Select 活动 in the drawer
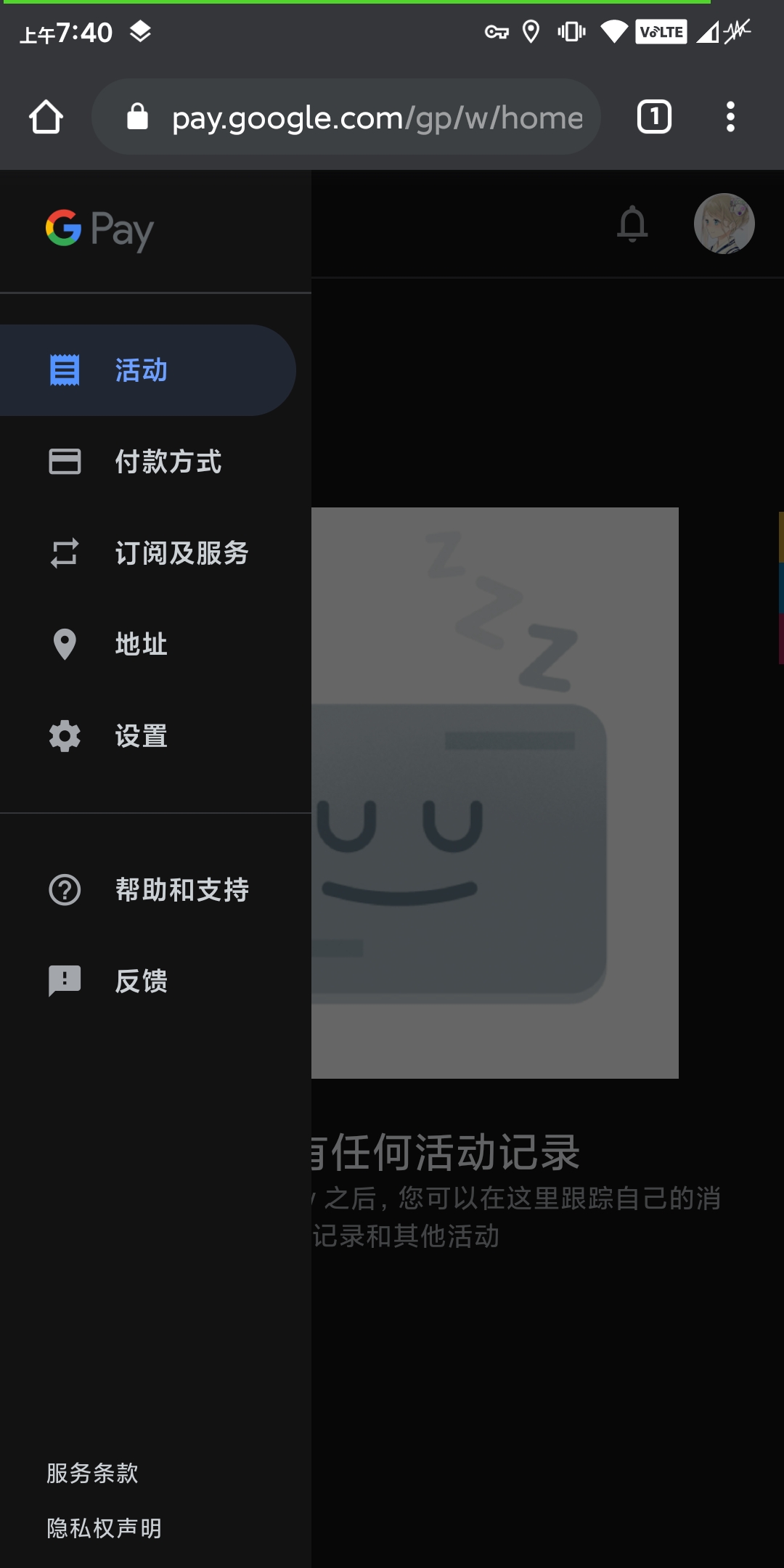The width and height of the screenshot is (784, 1568). pos(148,370)
